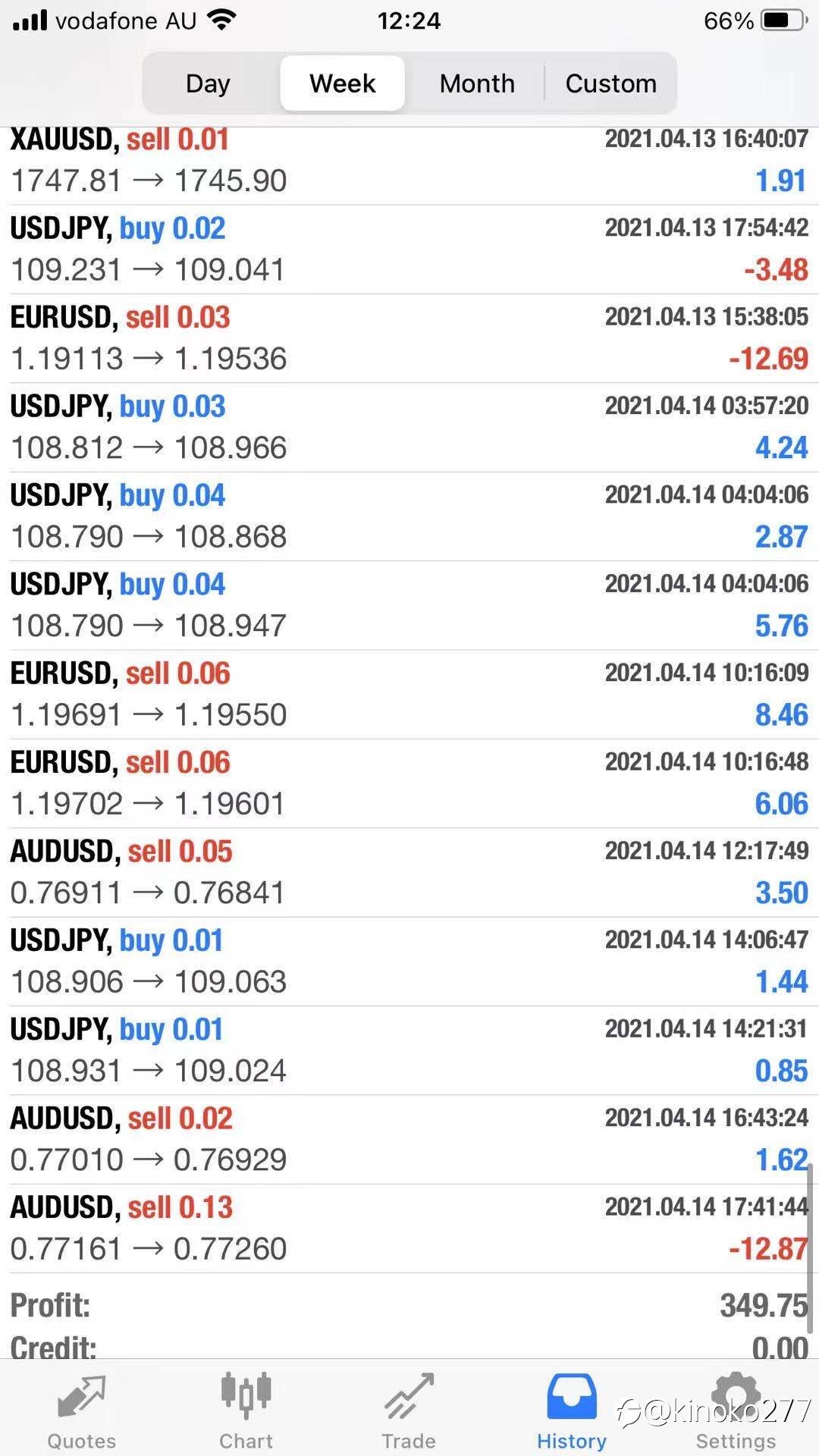Tap the Week segment
Viewport: 819px width, 1456px height.
(x=342, y=83)
